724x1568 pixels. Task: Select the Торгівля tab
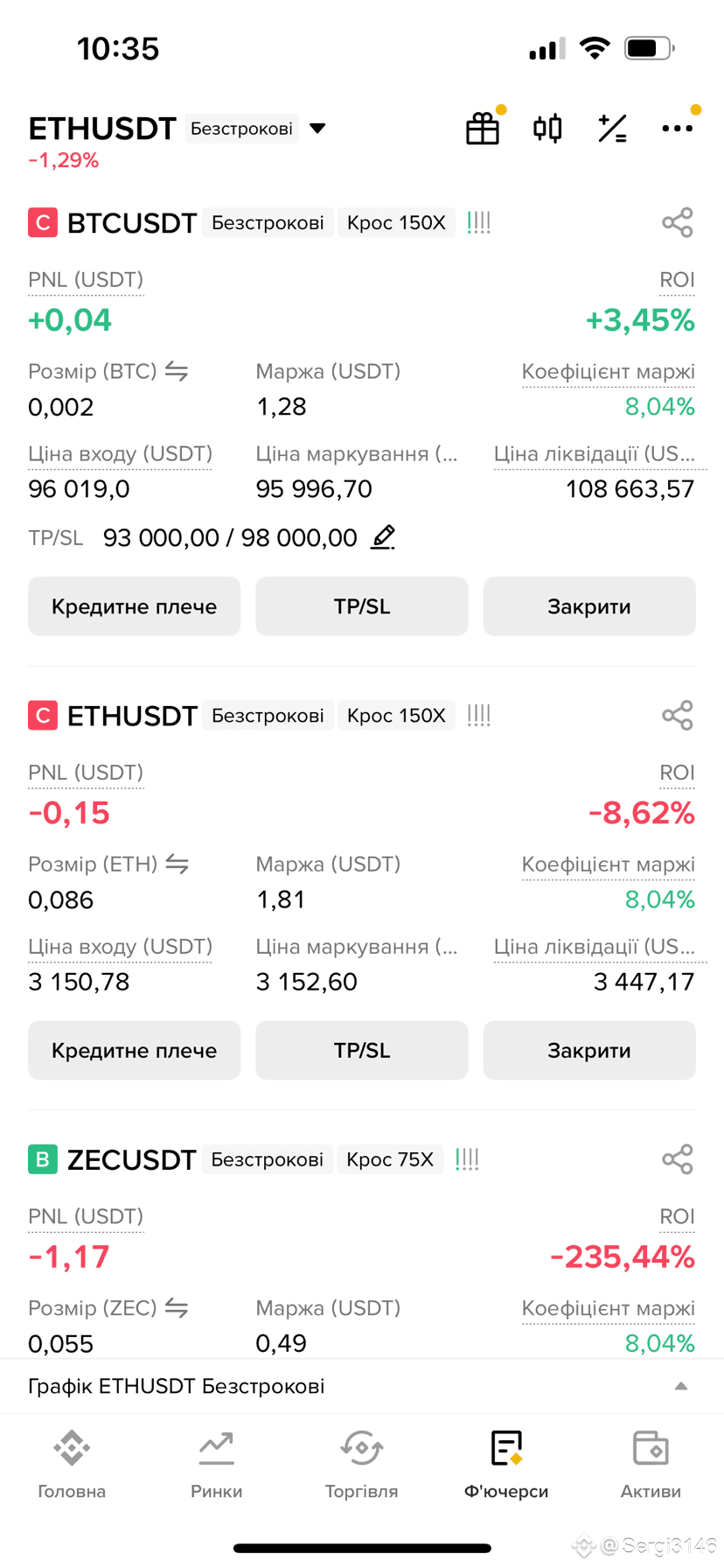(x=361, y=1464)
